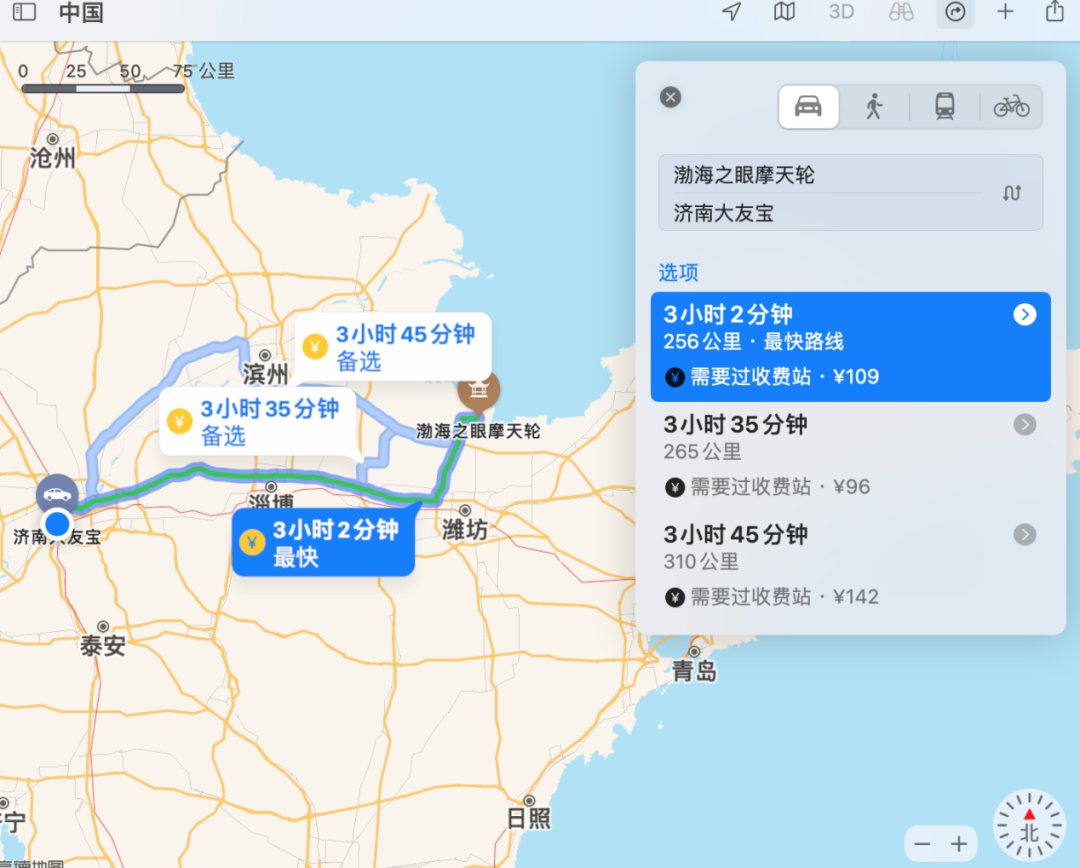
Task: Switch to public transit directions
Action: (x=944, y=106)
